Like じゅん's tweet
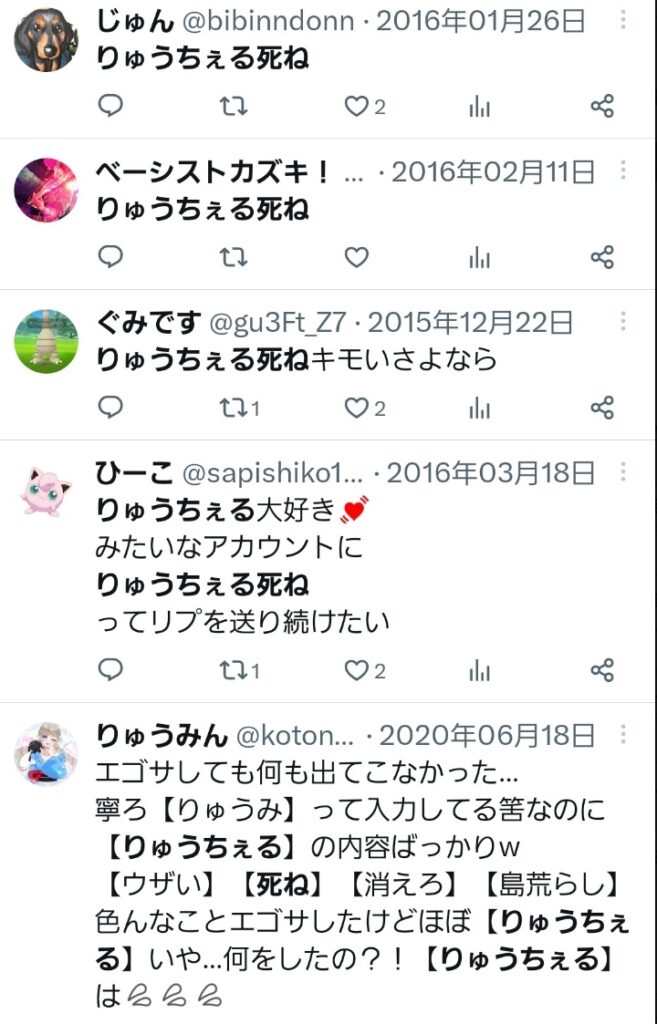Viewport: 657px width, 1024px height. pyautogui.click(x=356, y=106)
